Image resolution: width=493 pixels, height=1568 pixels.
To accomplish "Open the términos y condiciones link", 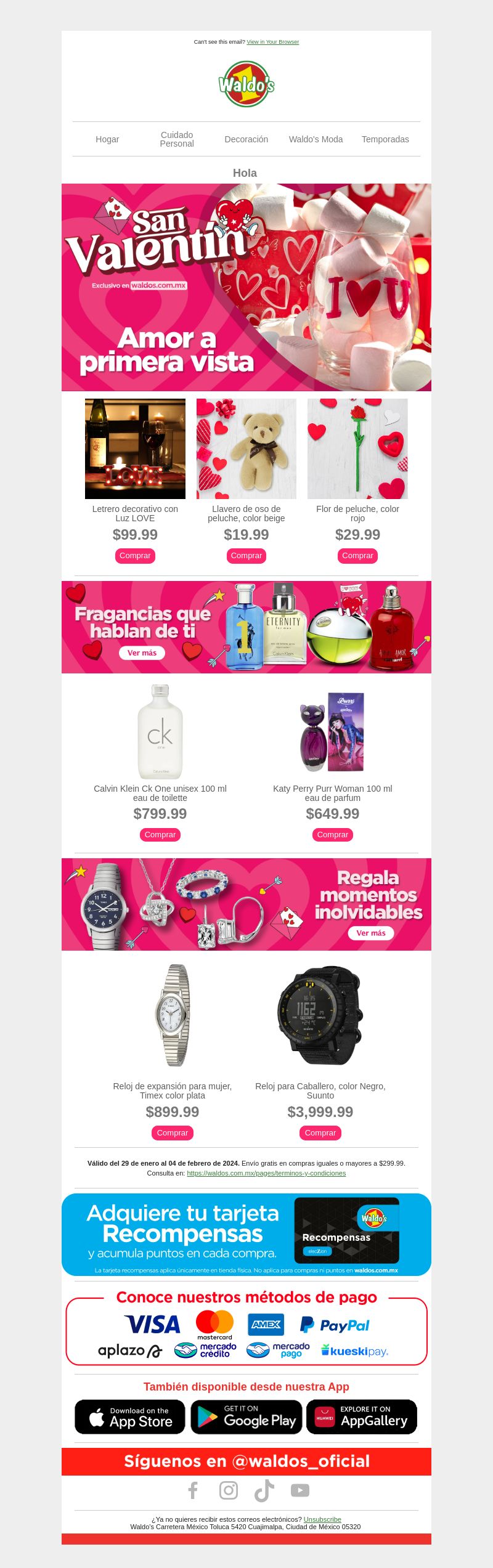I will click(x=266, y=1173).
